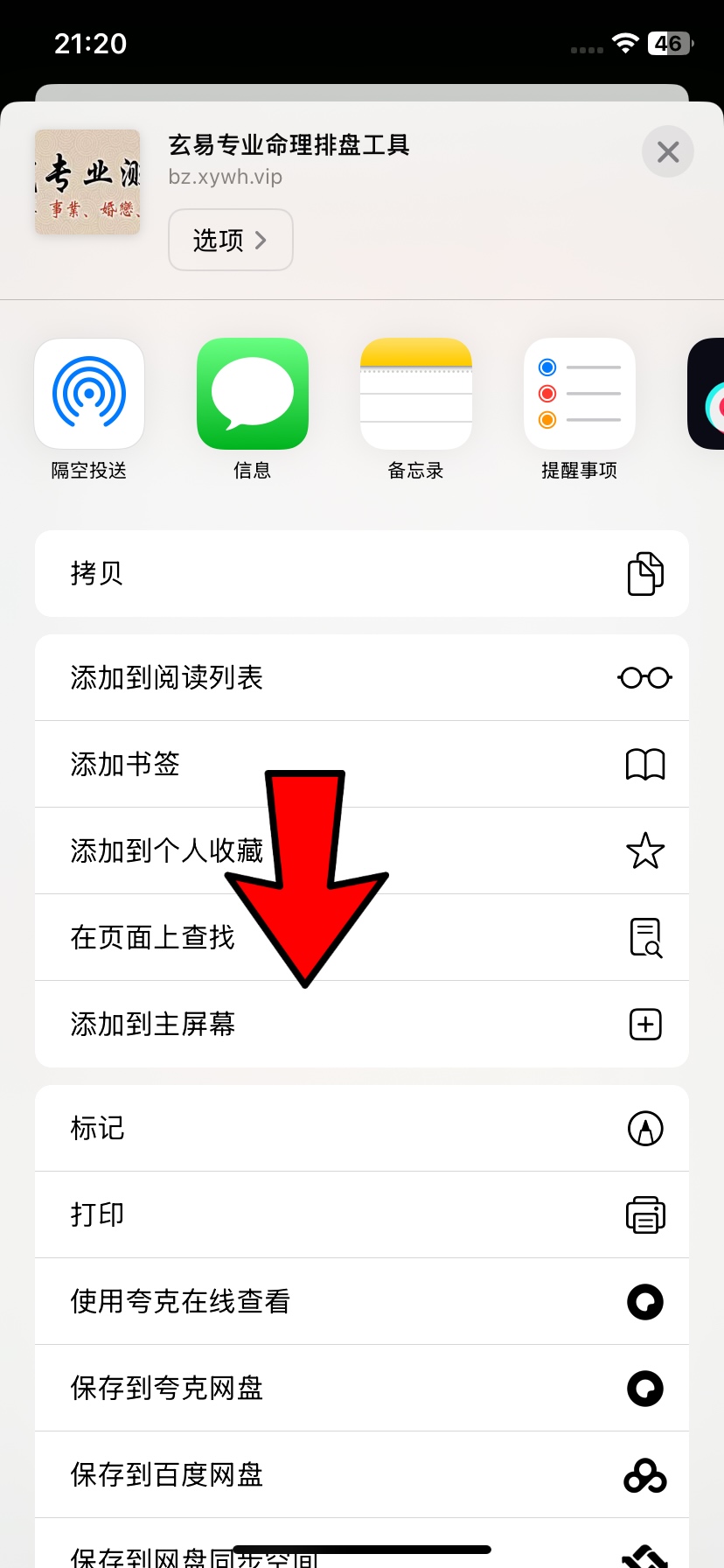
Task: Tap 使用夸克在线查看
Action: [362, 1302]
